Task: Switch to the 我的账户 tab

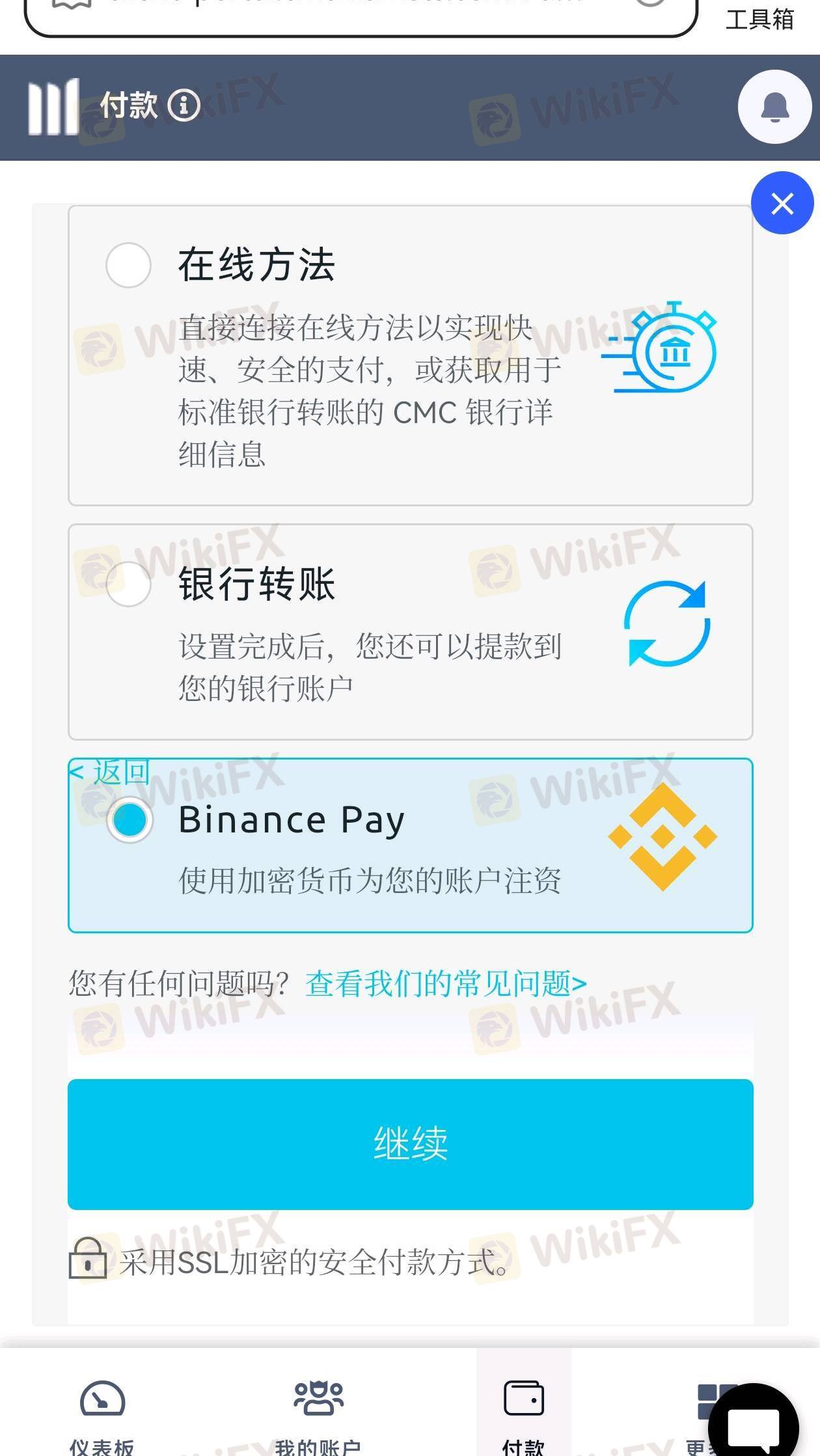Action: pos(318,1416)
